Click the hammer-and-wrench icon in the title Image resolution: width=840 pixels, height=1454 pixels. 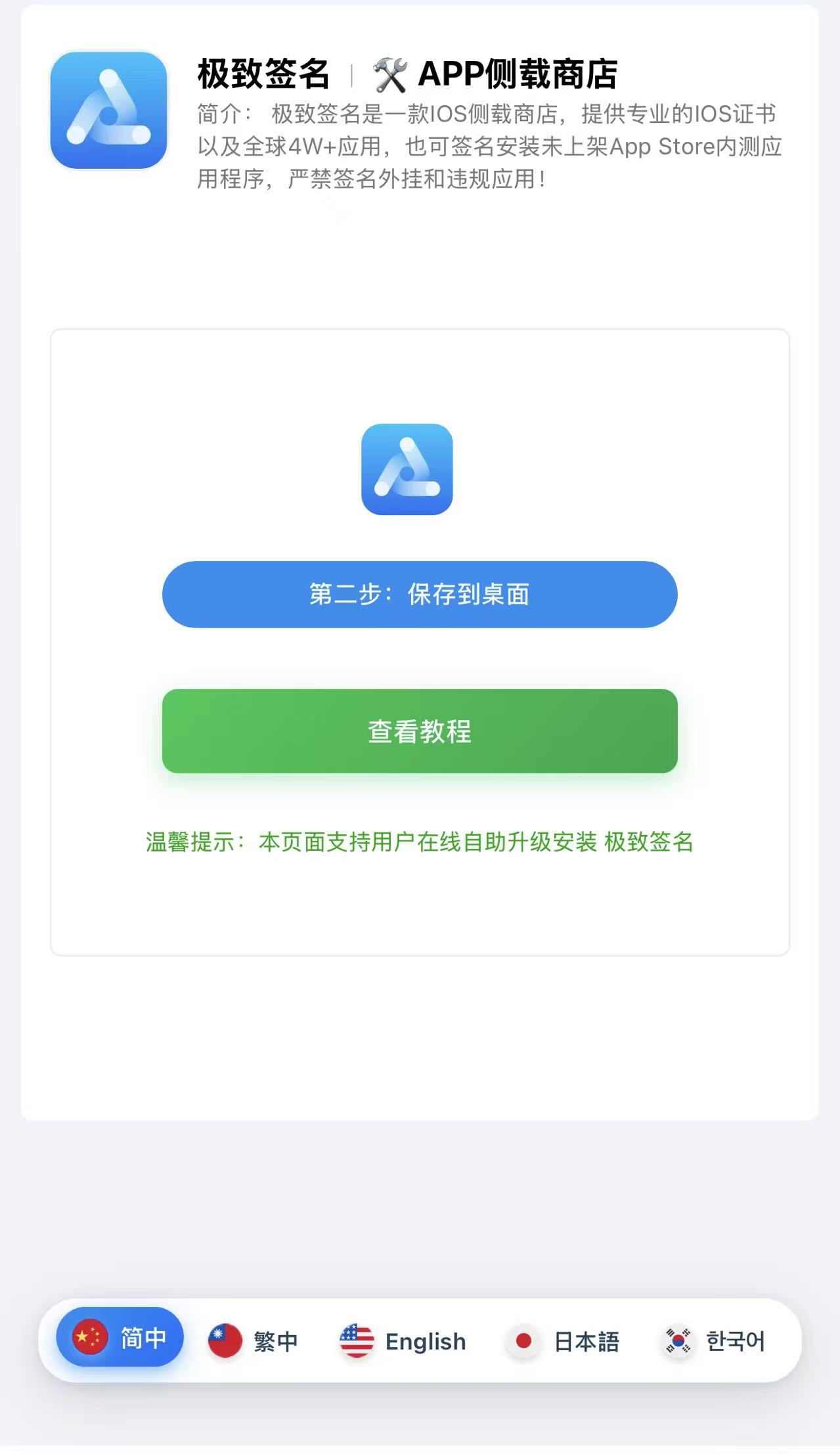[x=390, y=74]
